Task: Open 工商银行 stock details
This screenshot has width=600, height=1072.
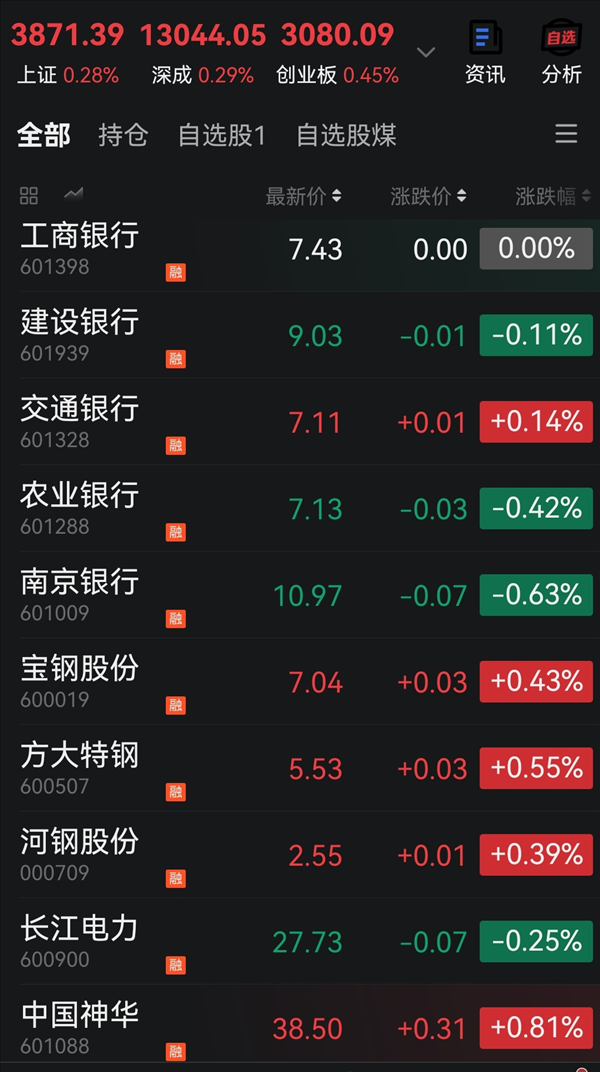Action: point(300,250)
